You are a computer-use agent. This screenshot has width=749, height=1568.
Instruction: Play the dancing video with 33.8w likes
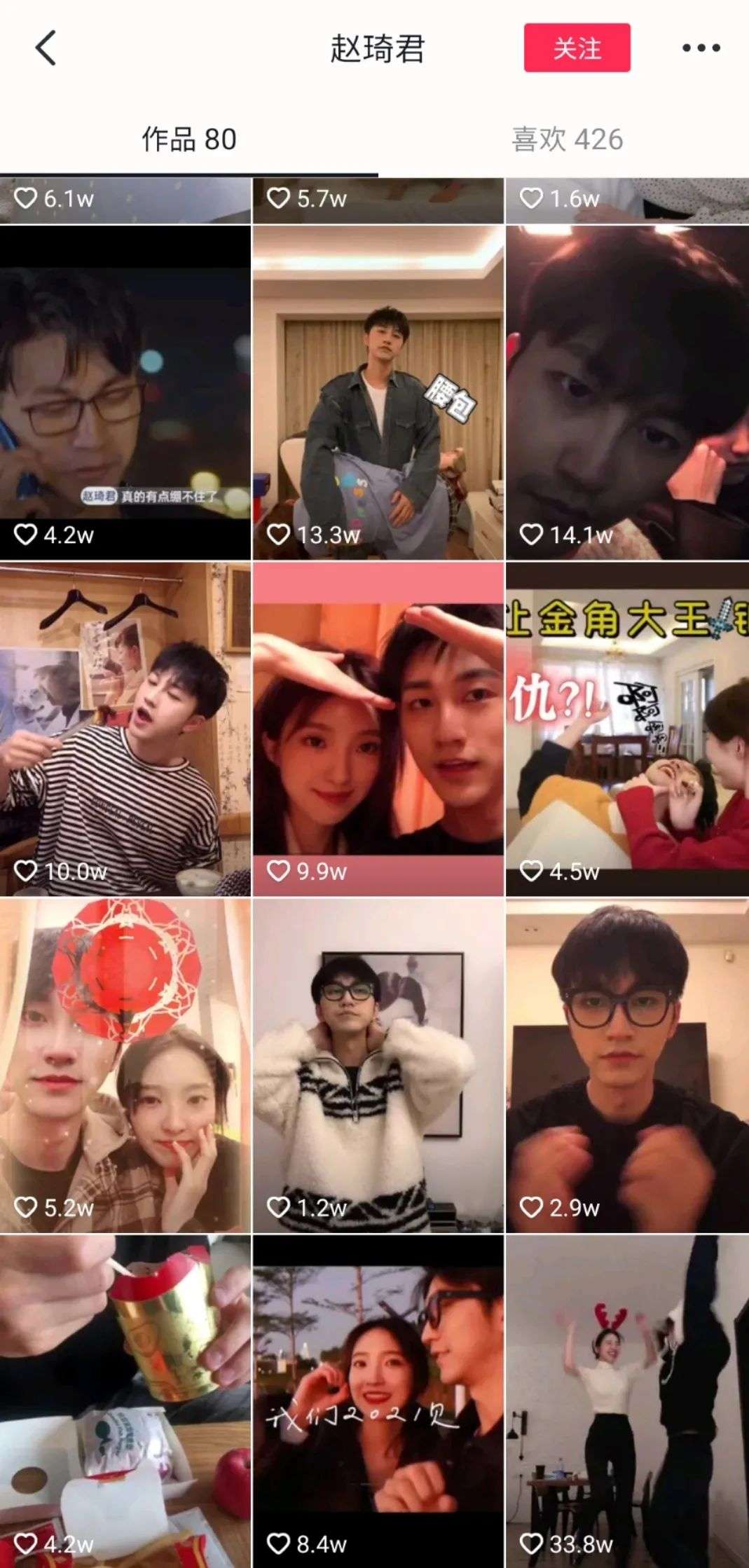(627, 1401)
